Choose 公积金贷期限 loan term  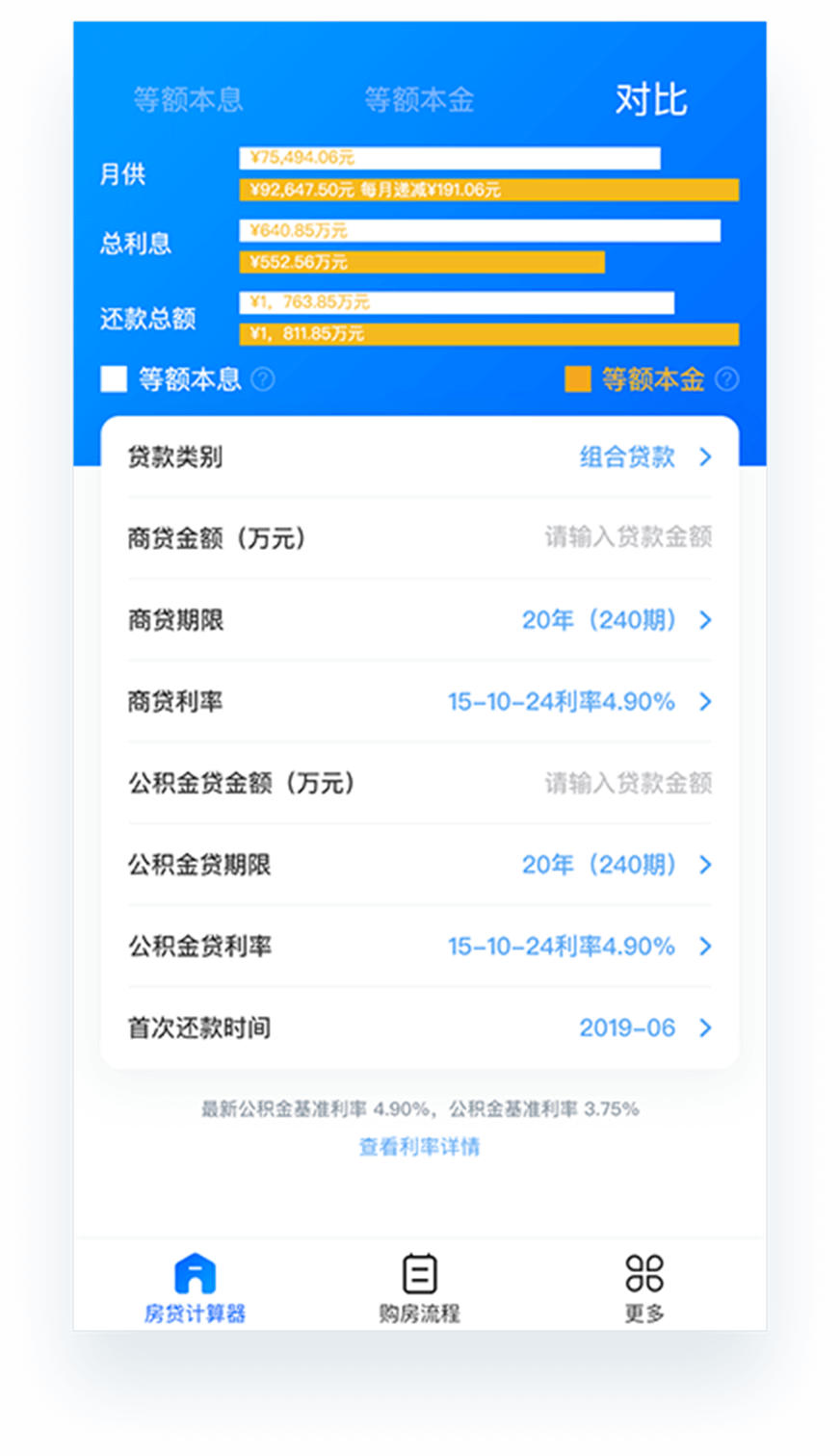(617, 865)
